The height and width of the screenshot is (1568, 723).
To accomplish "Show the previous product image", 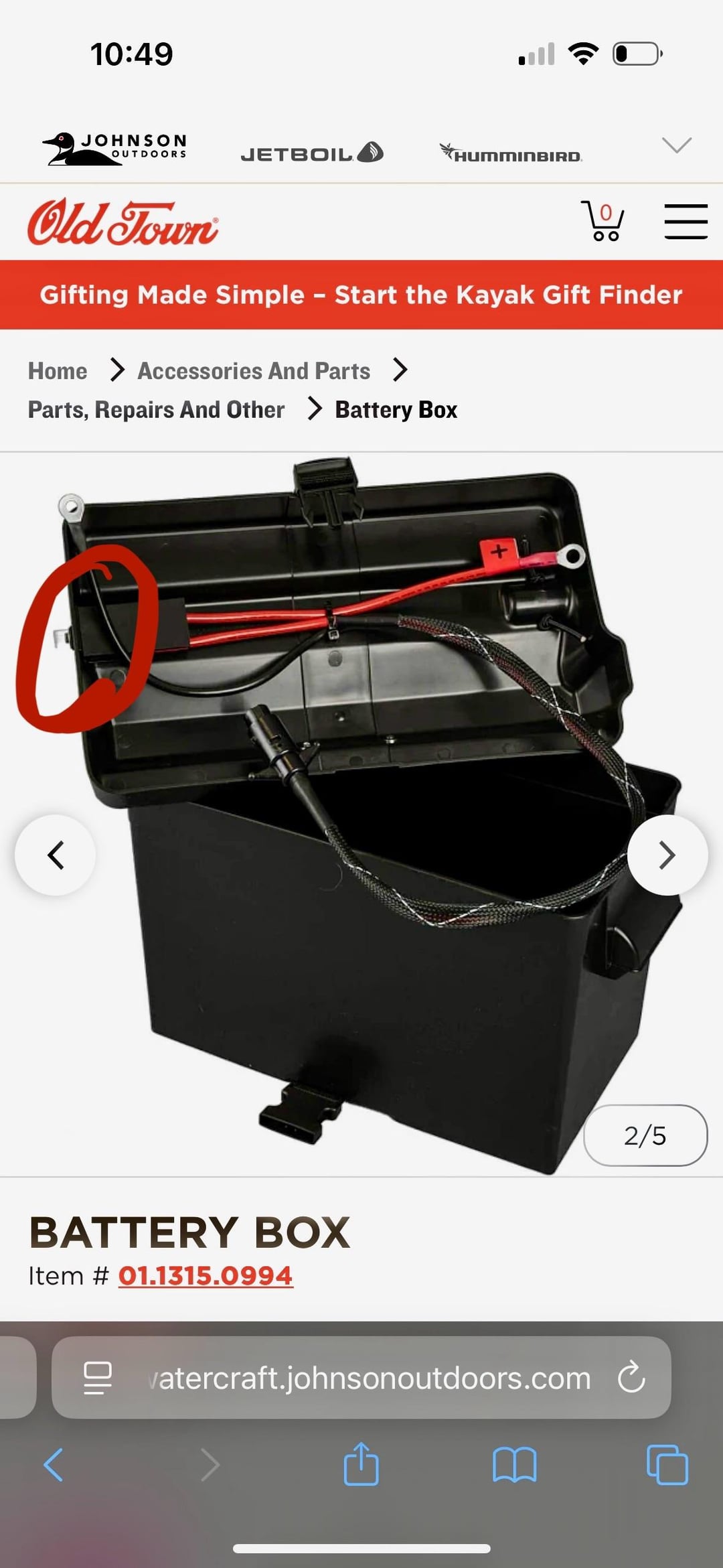I will tap(56, 855).
